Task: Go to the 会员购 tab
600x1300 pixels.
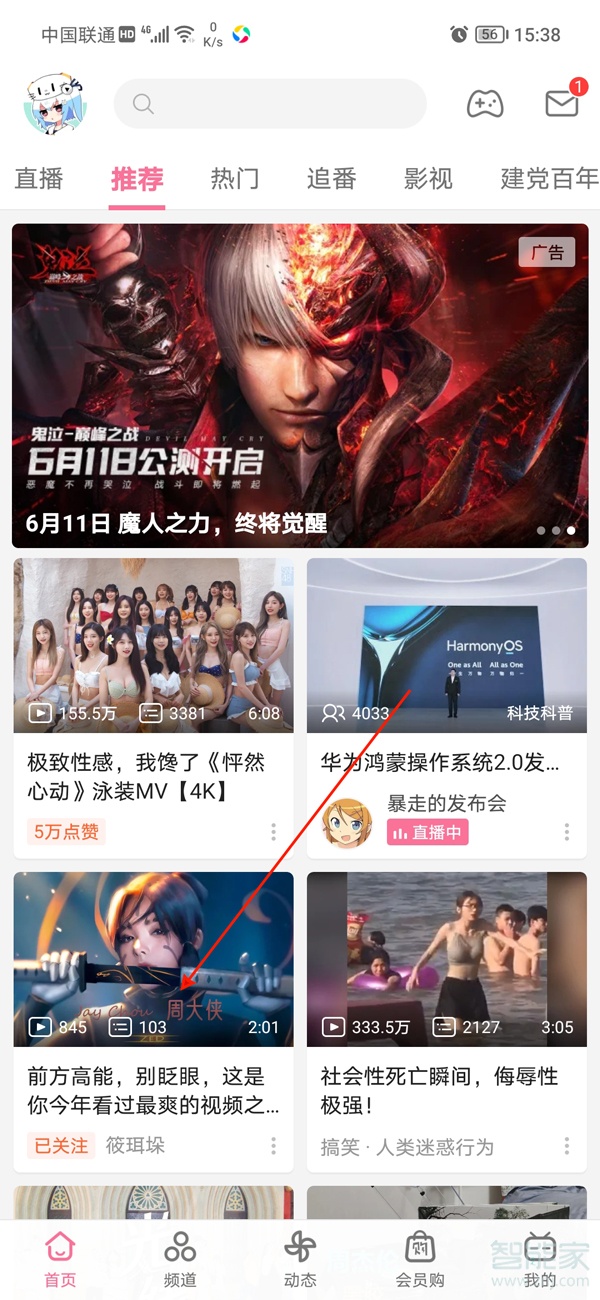Action: (420, 1258)
